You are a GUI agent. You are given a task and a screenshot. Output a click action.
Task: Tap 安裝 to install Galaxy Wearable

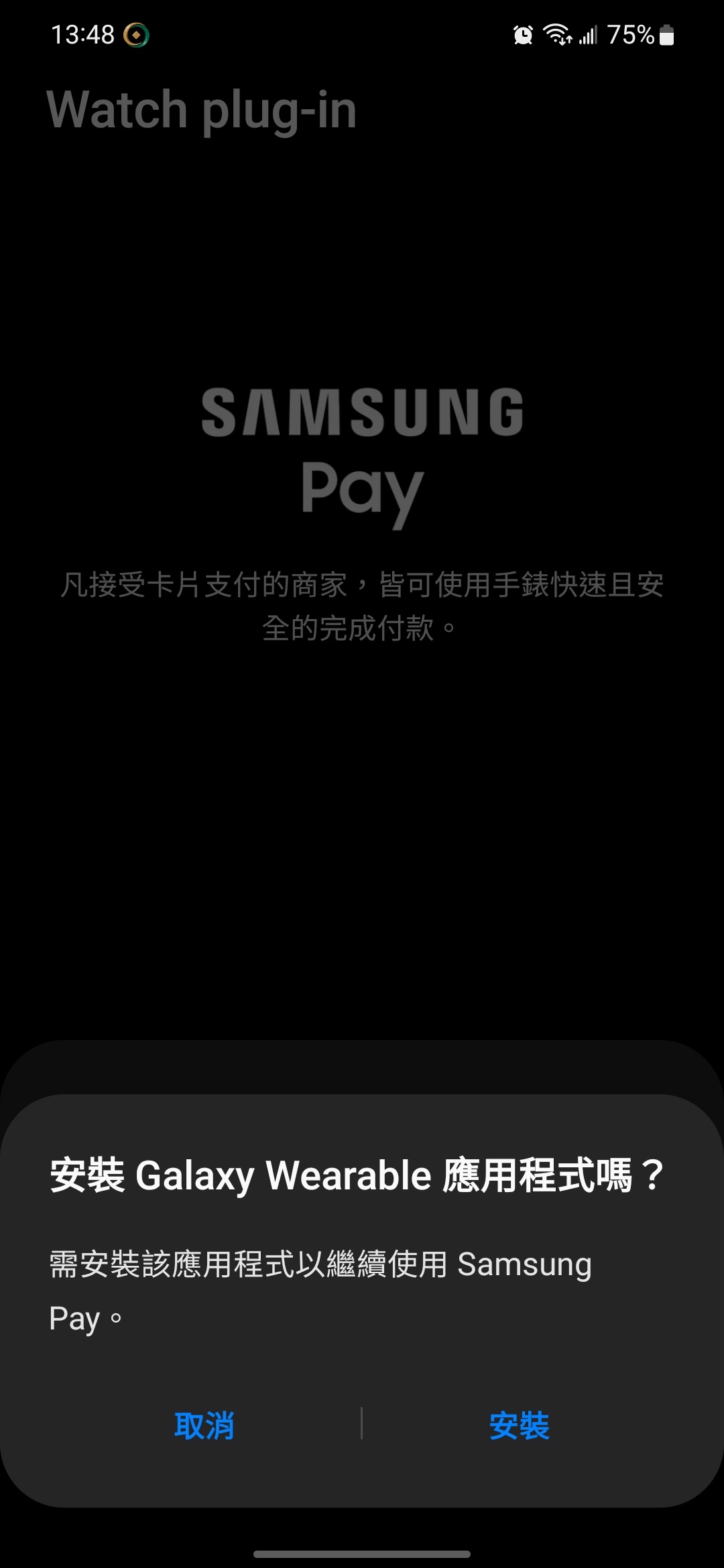[x=519, y=1425]
